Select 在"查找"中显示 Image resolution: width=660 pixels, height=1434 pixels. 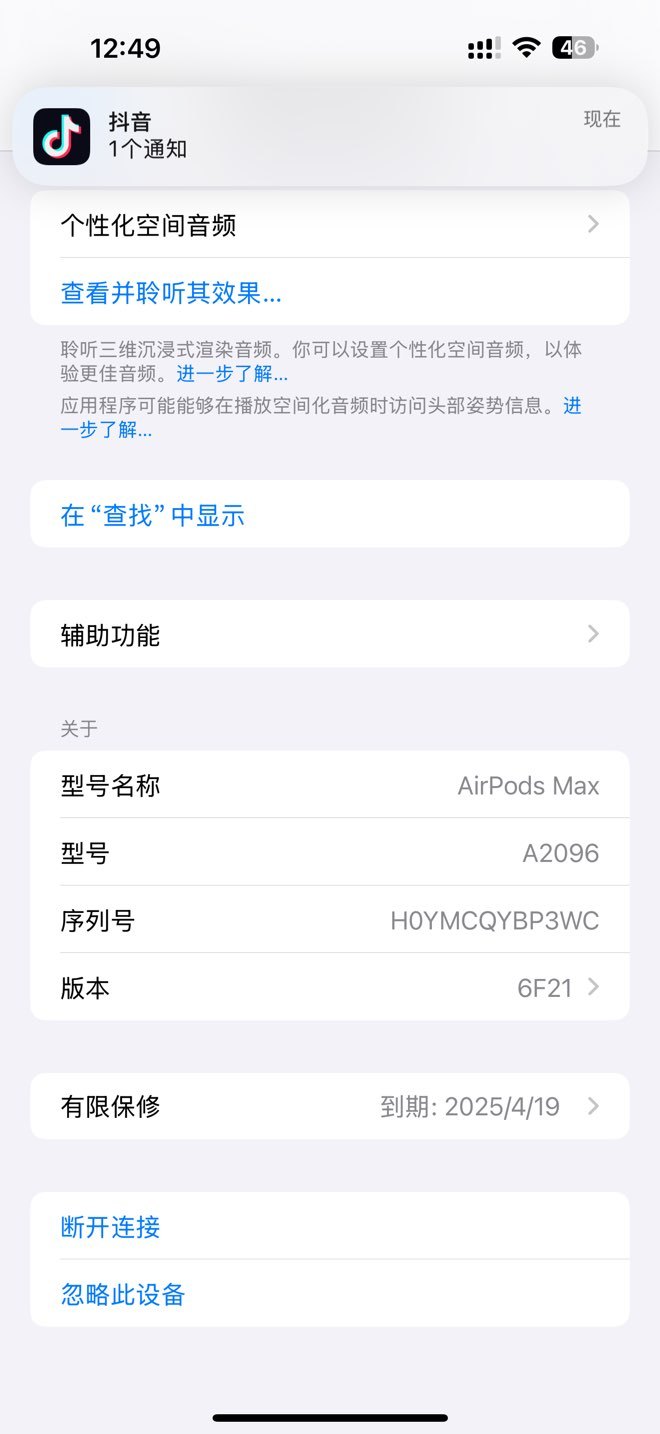pos(330,515)
